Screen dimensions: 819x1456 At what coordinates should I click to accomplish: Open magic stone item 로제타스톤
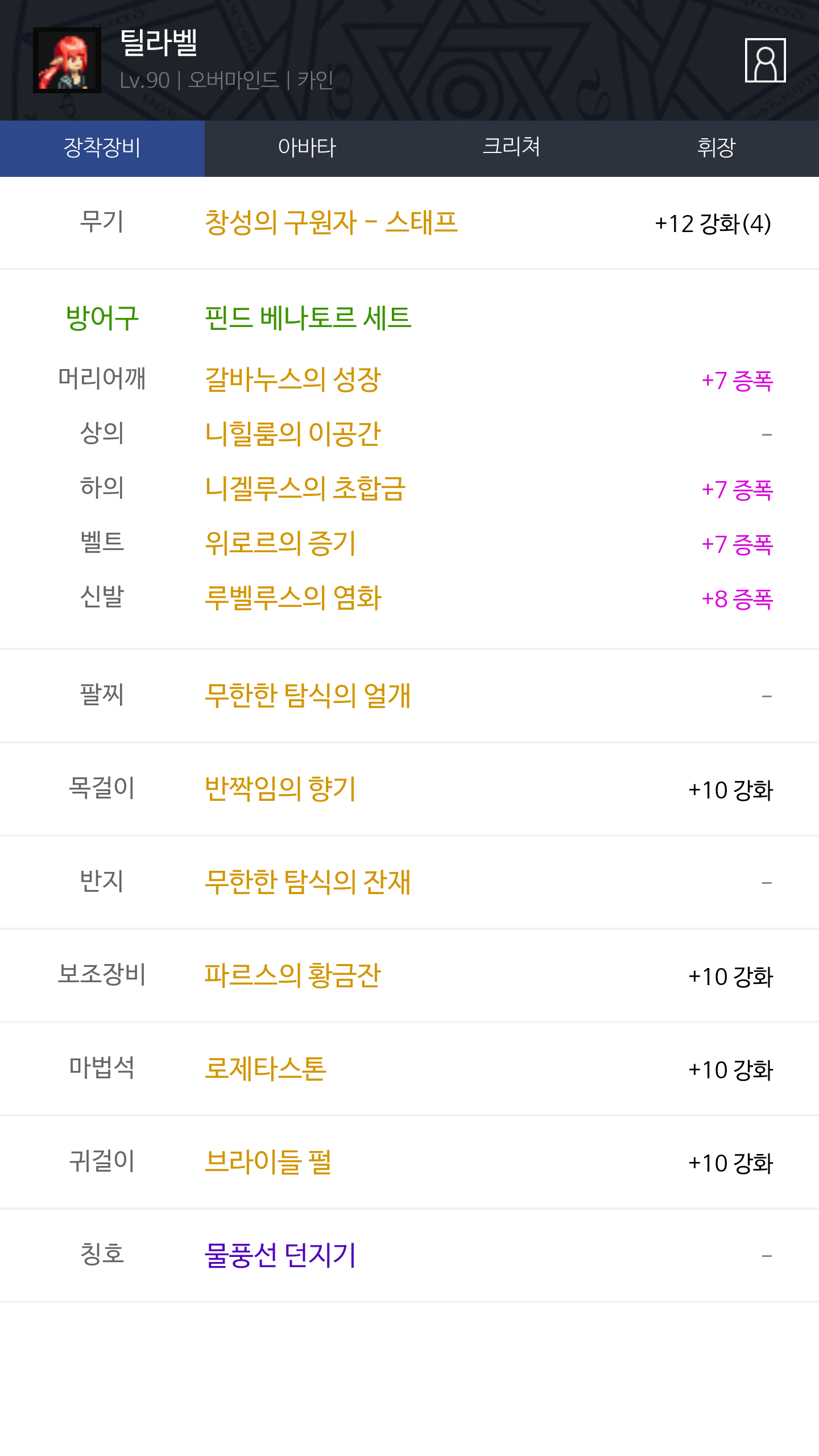(266, 1068)
